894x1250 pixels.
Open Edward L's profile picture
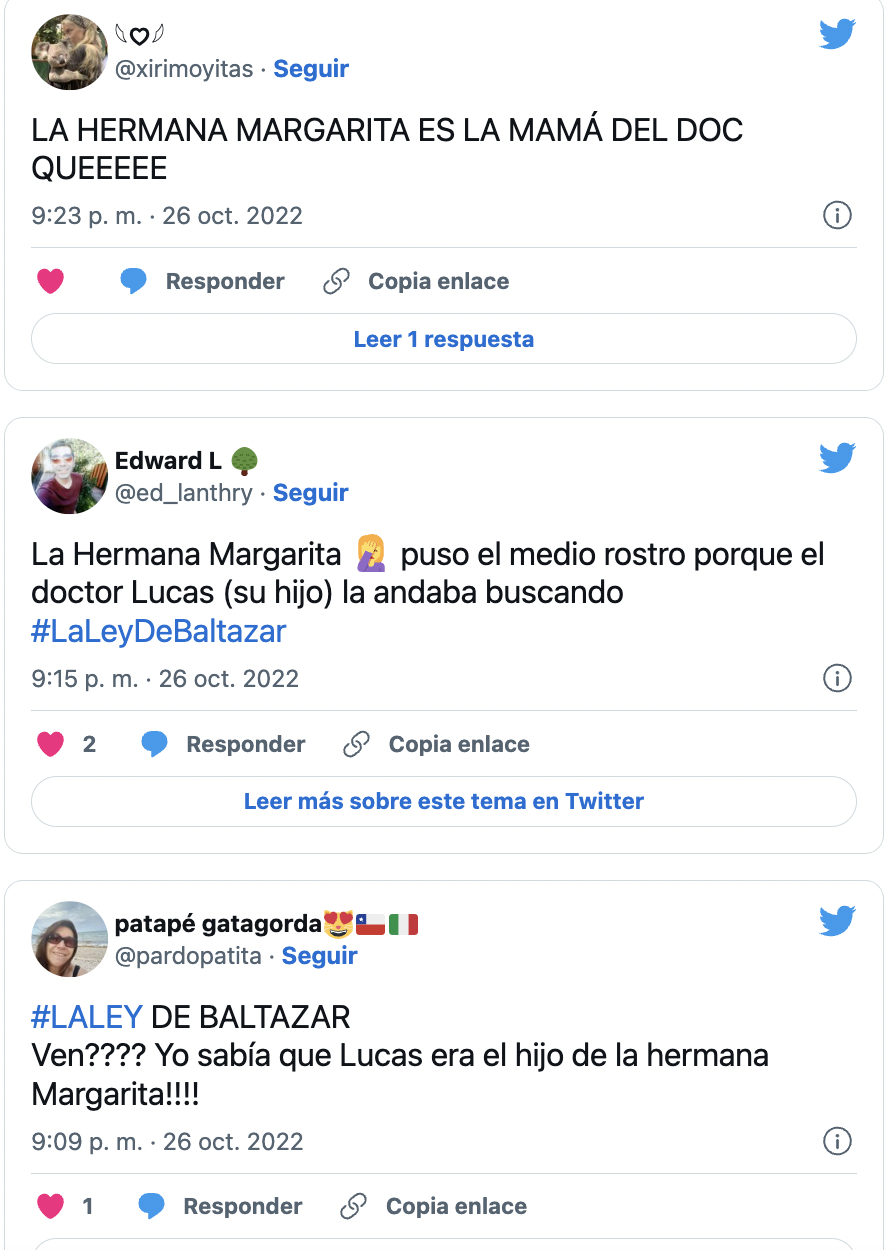point(69,476)
